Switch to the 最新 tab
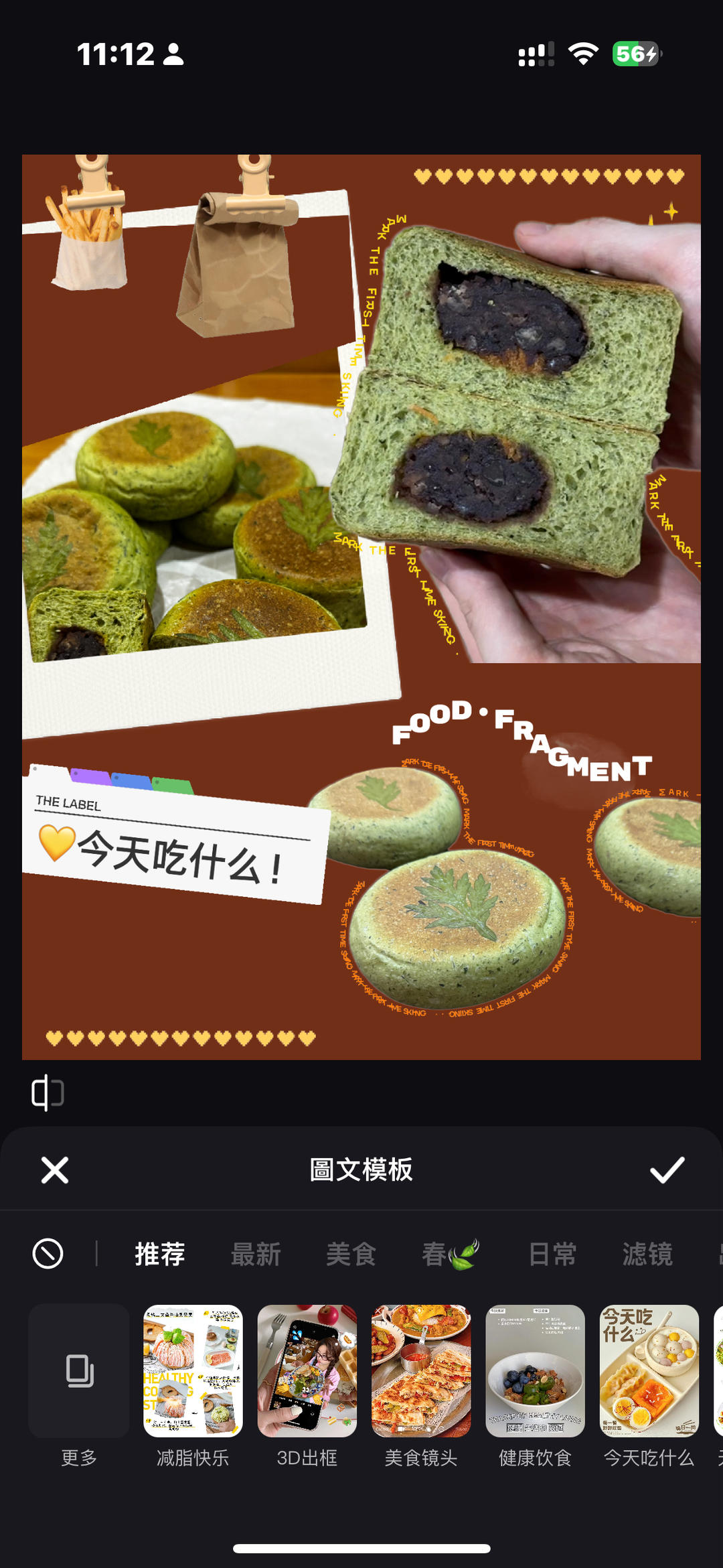The height and width of the screenshot is (1568, 723). click(x=256, y=1254)
